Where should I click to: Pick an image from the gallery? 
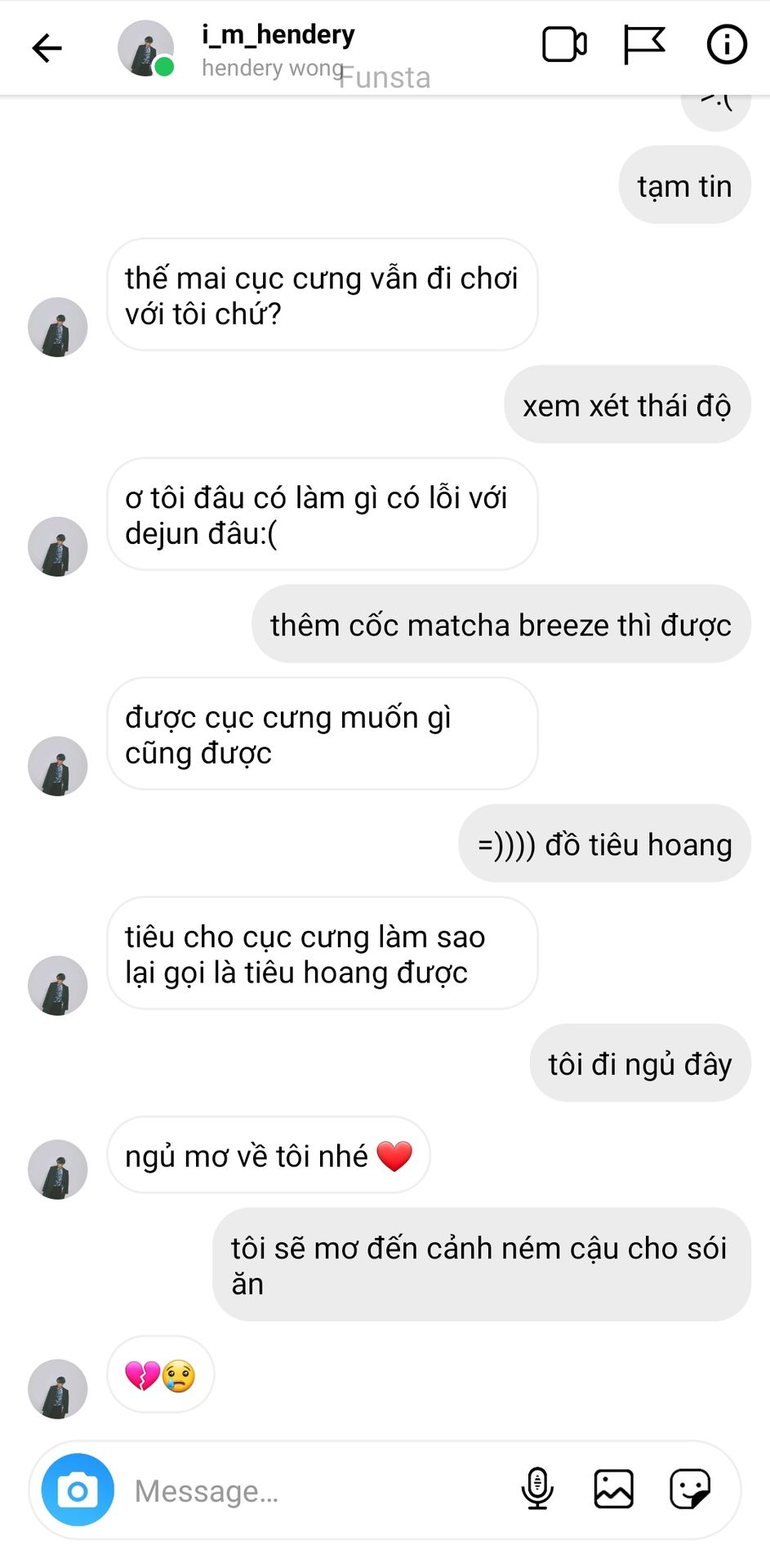tap(613, 1489)
